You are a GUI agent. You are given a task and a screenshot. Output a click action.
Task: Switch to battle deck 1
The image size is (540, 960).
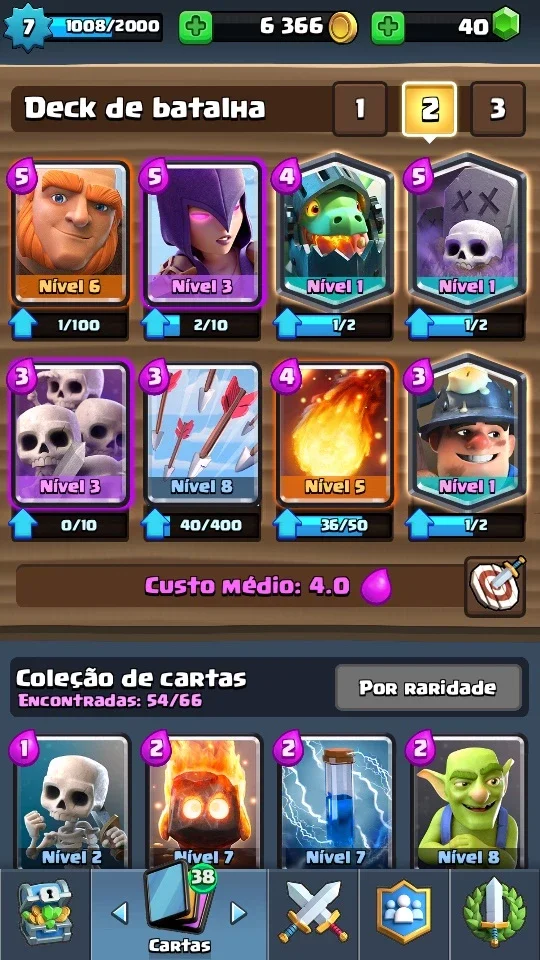(x=359, y=109)
